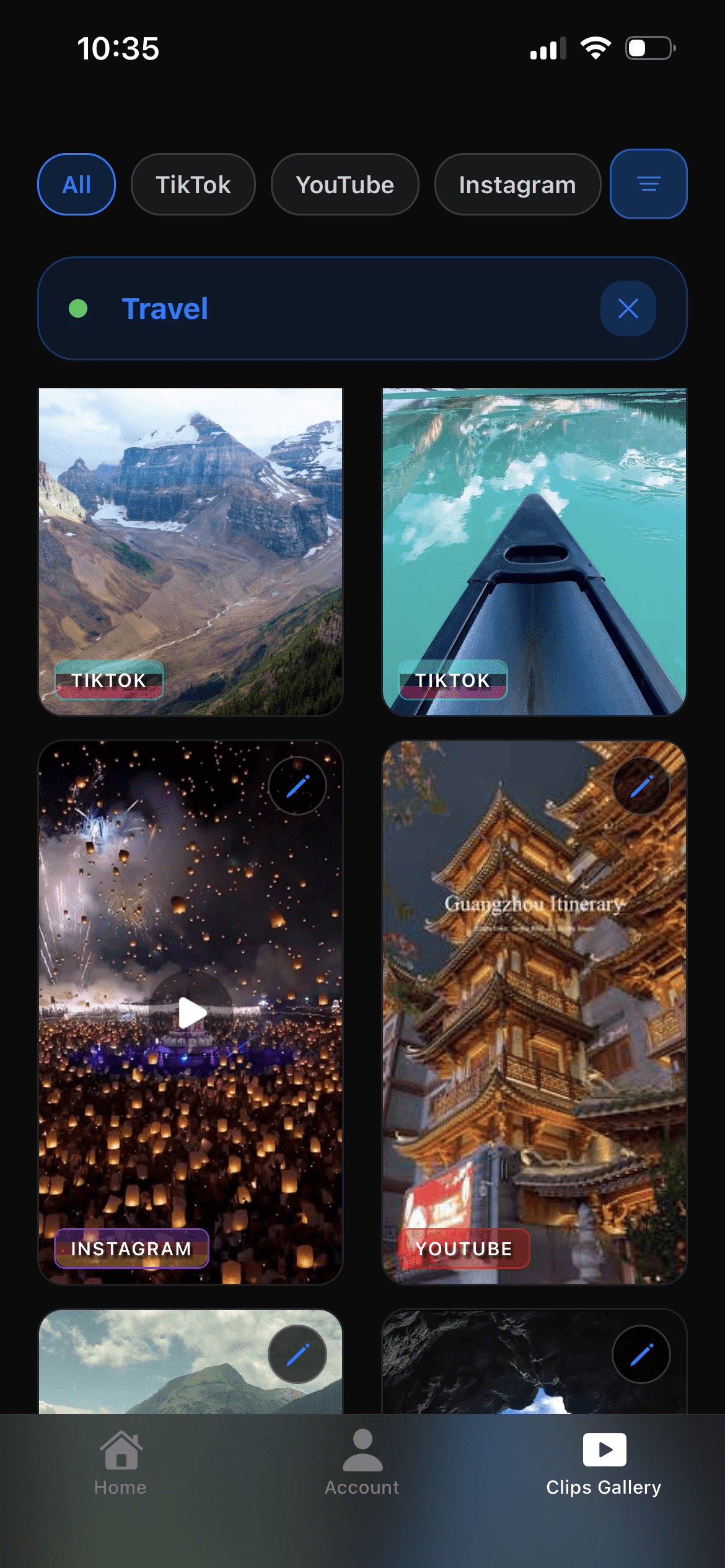Viewport: 725px width, 1568px height.
Task: Play the lantern festival video
Action: tap(190, 1013)
